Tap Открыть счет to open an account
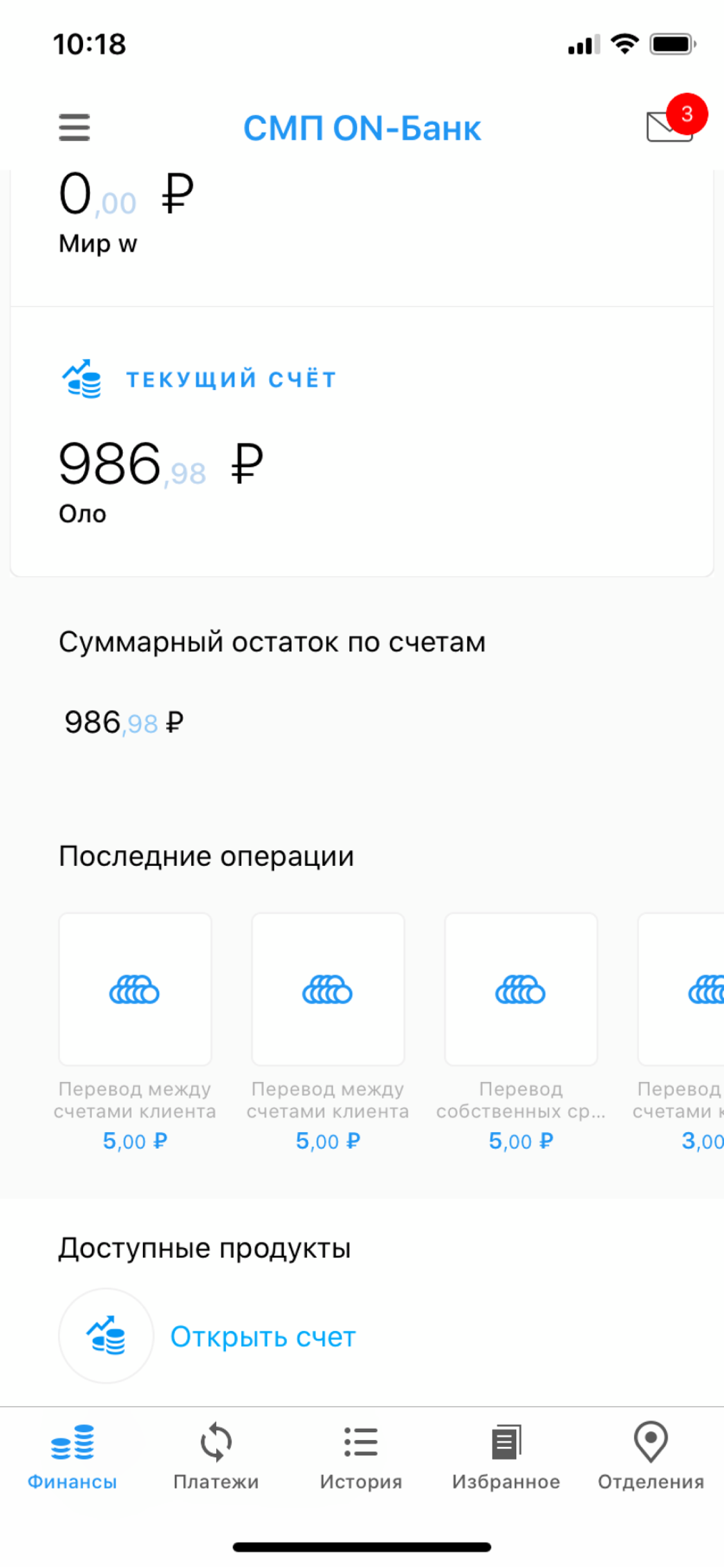This screenshot has width=724, height=1568. tap(263, 1336)
